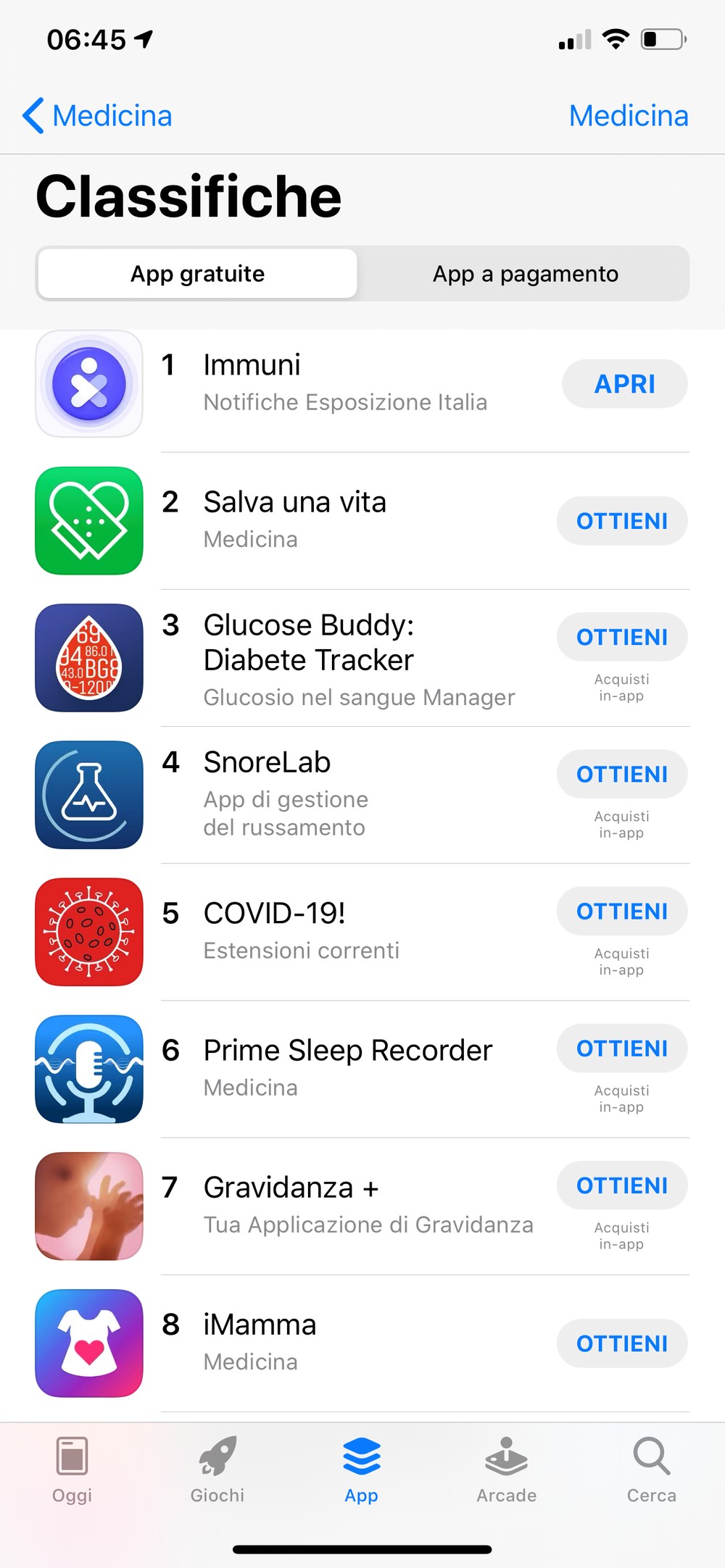Get Gravidanza + app
This screenshot has width=725, height=1568.
[622, 1185]
